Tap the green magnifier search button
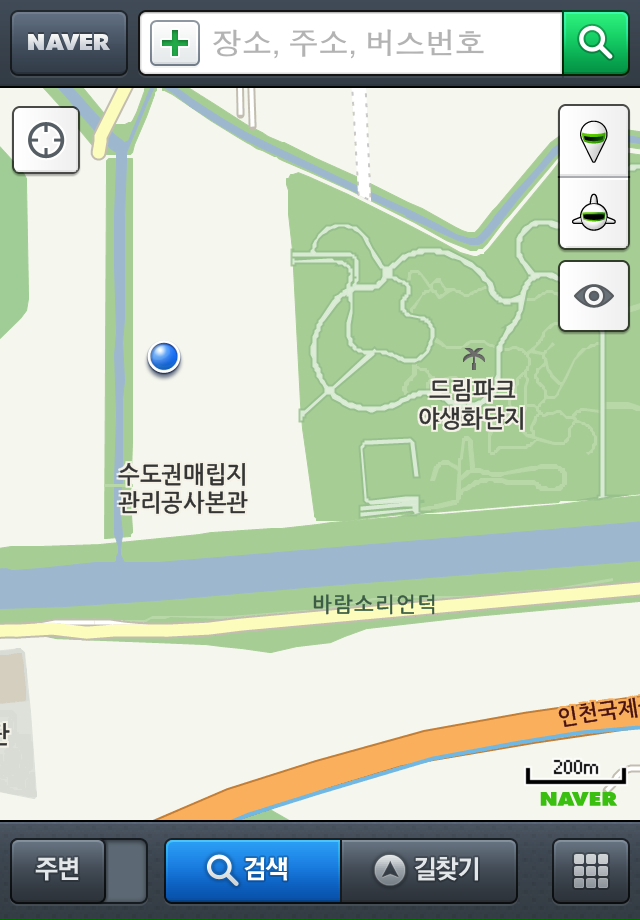Viewport: 640px width, 920px height. coord(595,43)
